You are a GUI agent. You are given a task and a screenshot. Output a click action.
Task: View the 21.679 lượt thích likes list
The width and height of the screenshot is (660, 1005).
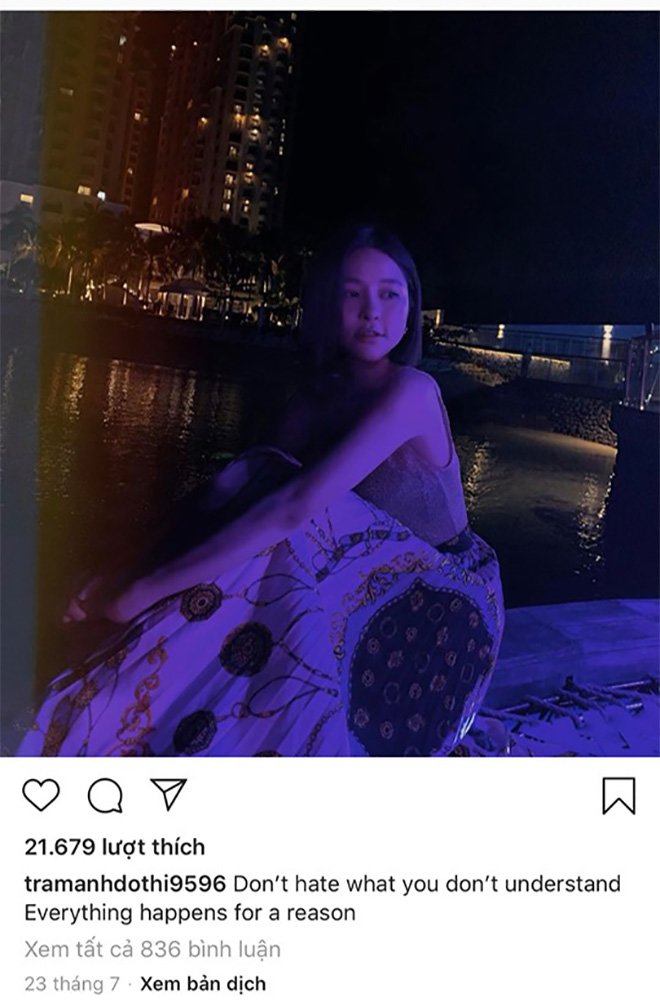point(114,847)
